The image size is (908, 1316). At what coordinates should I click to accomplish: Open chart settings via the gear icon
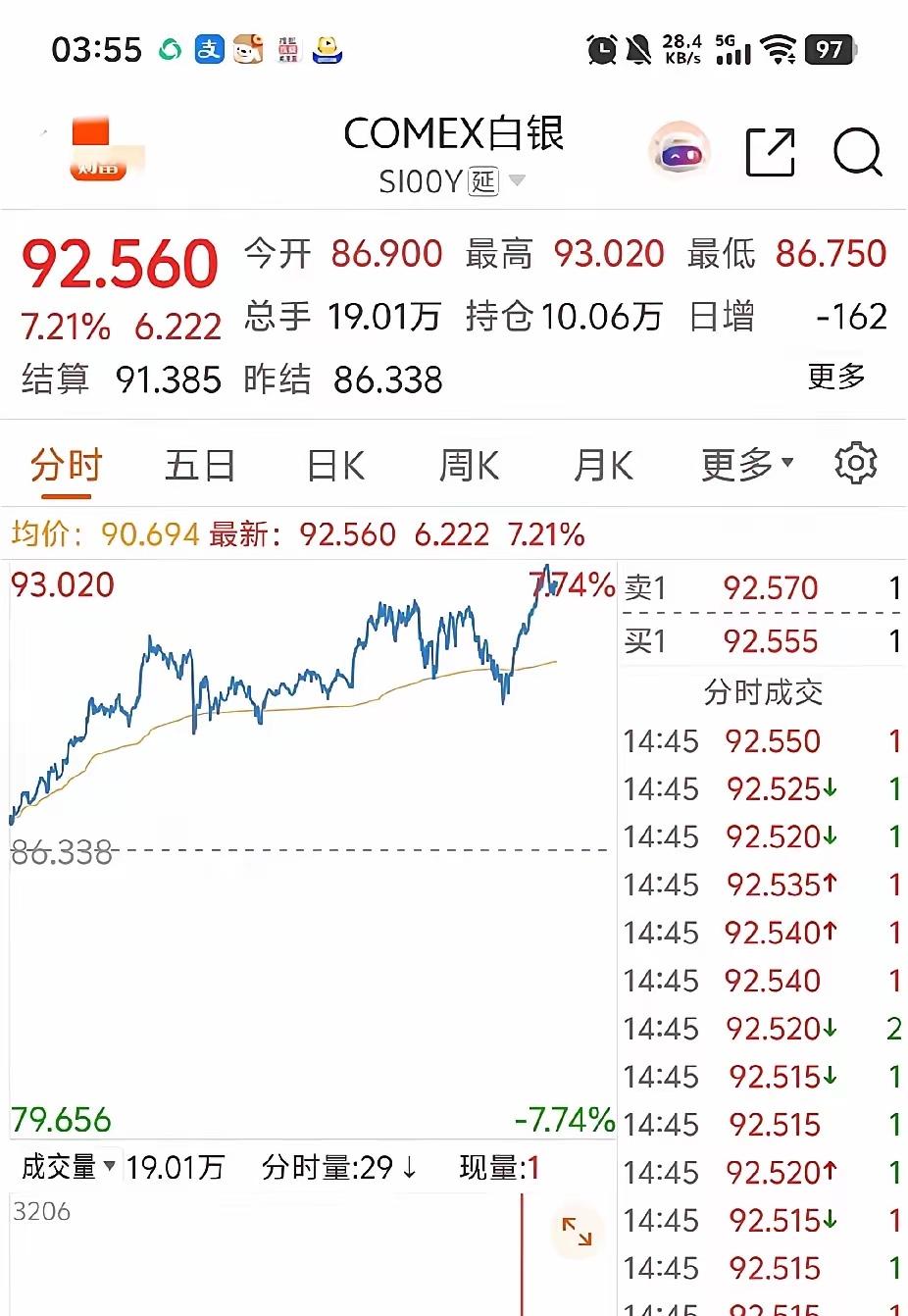click(x=855, y=463)
